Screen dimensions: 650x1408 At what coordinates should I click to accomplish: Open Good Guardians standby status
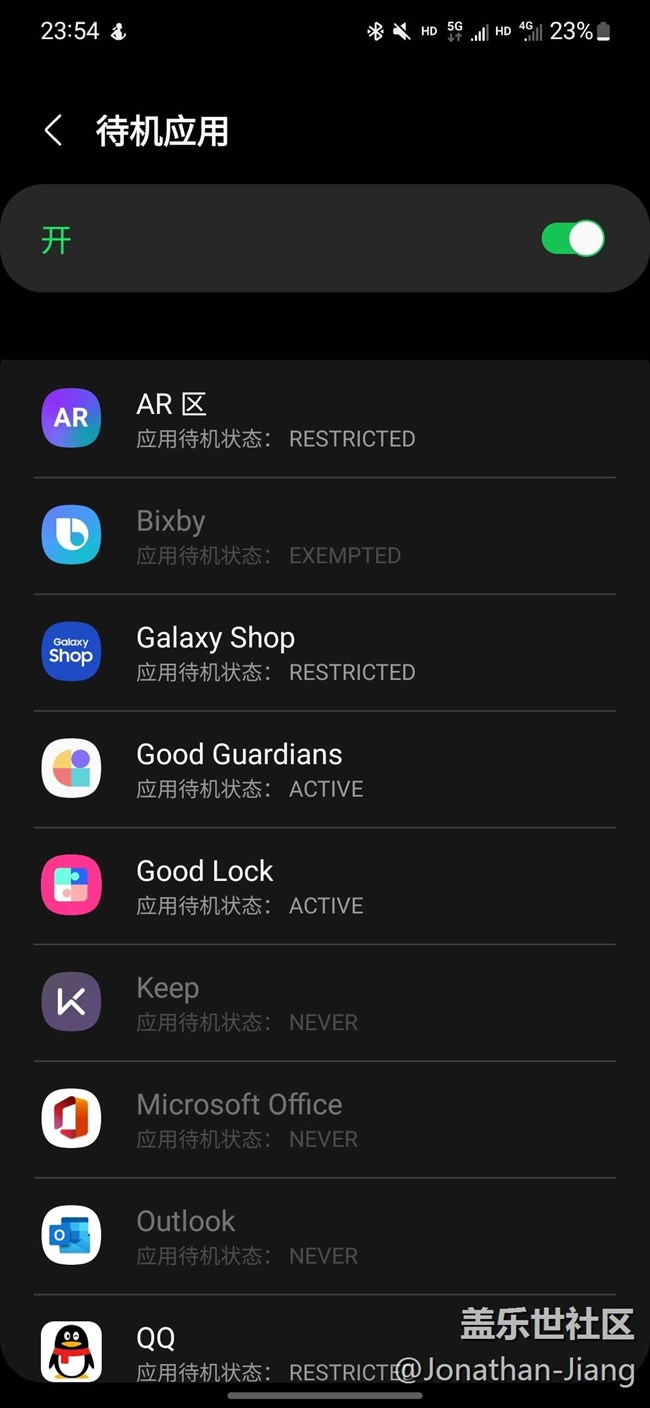(325, 770)
